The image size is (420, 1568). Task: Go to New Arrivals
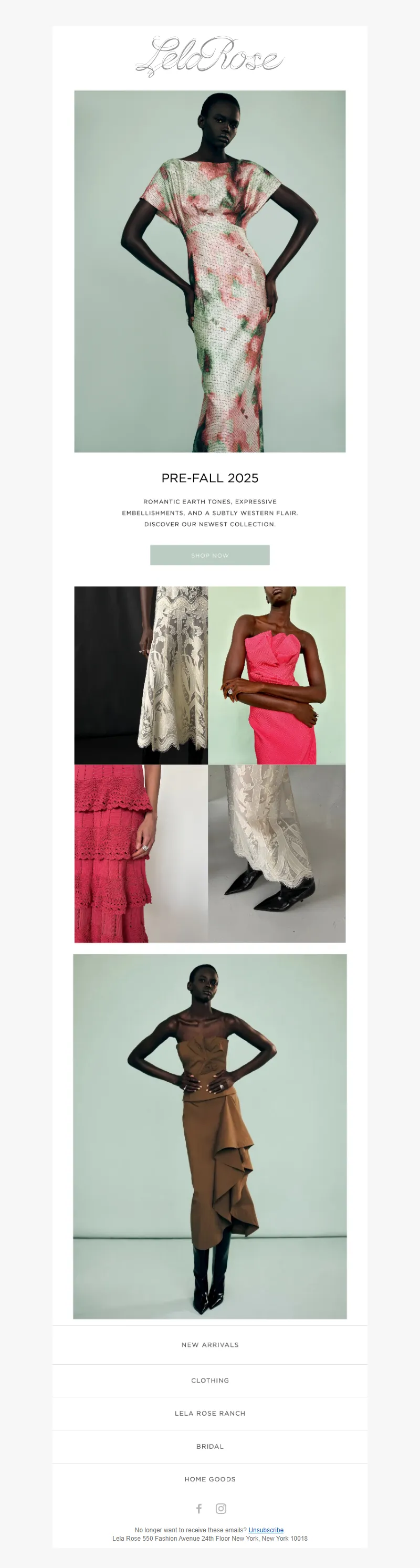[x=209, y=1345]
